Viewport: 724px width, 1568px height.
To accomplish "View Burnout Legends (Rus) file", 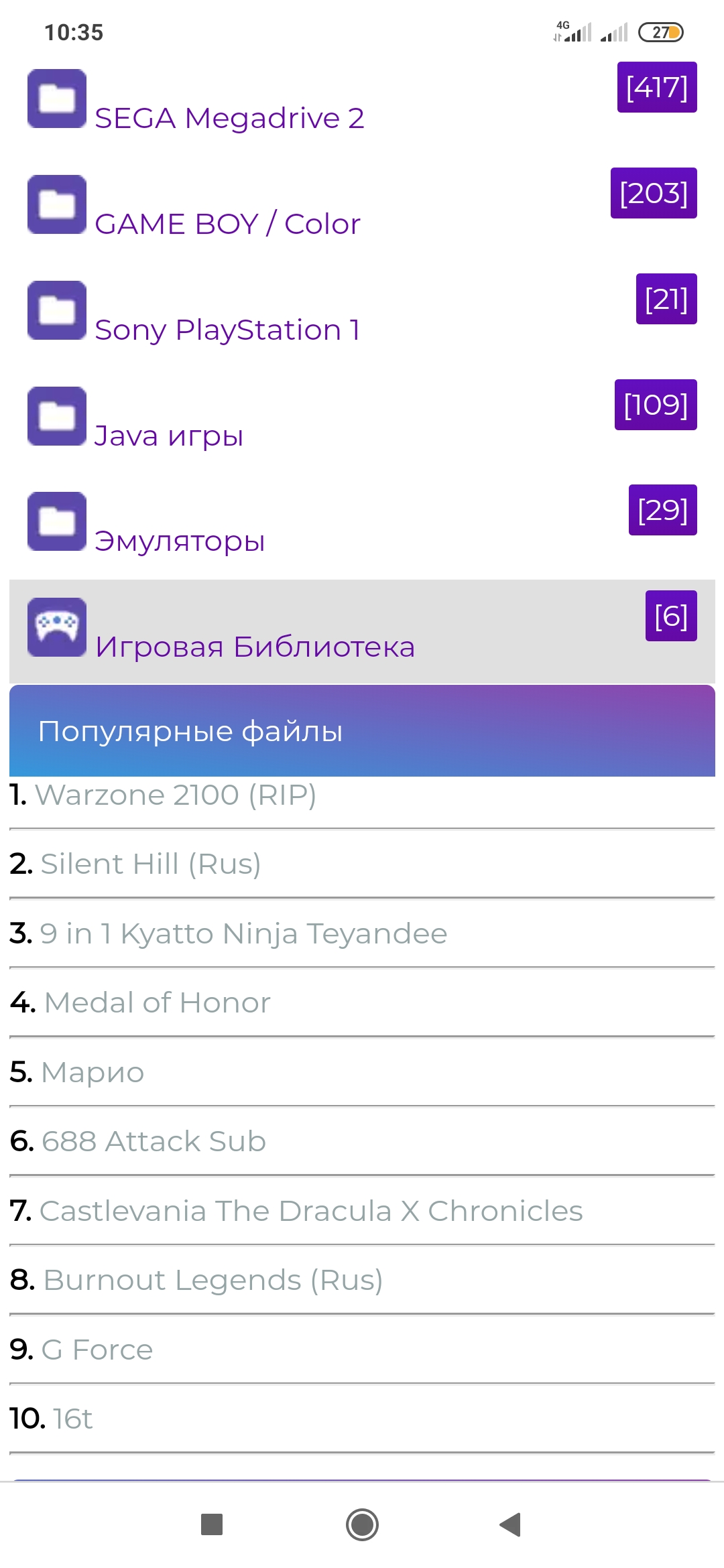I will [213, 1281].
